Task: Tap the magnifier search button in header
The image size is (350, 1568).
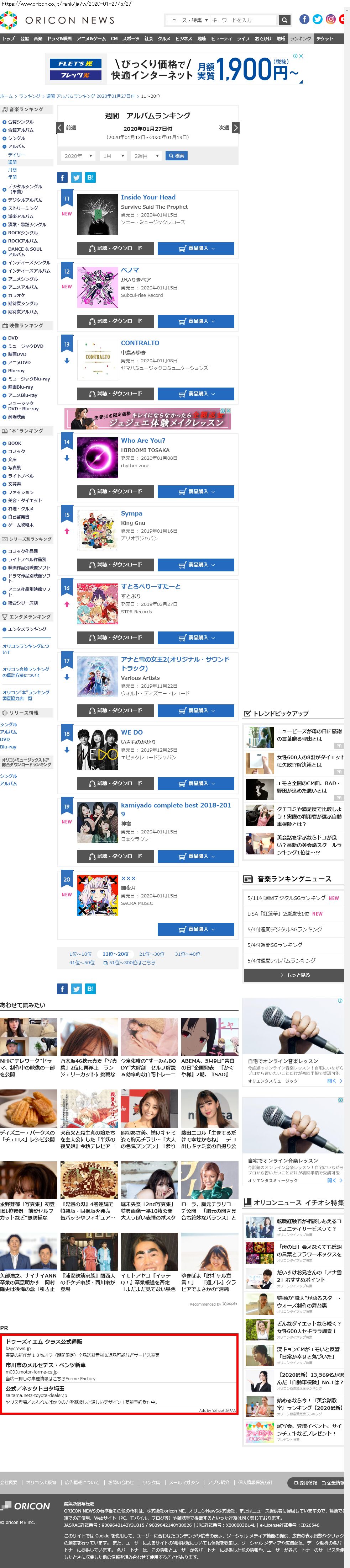Action: (284, 20)
